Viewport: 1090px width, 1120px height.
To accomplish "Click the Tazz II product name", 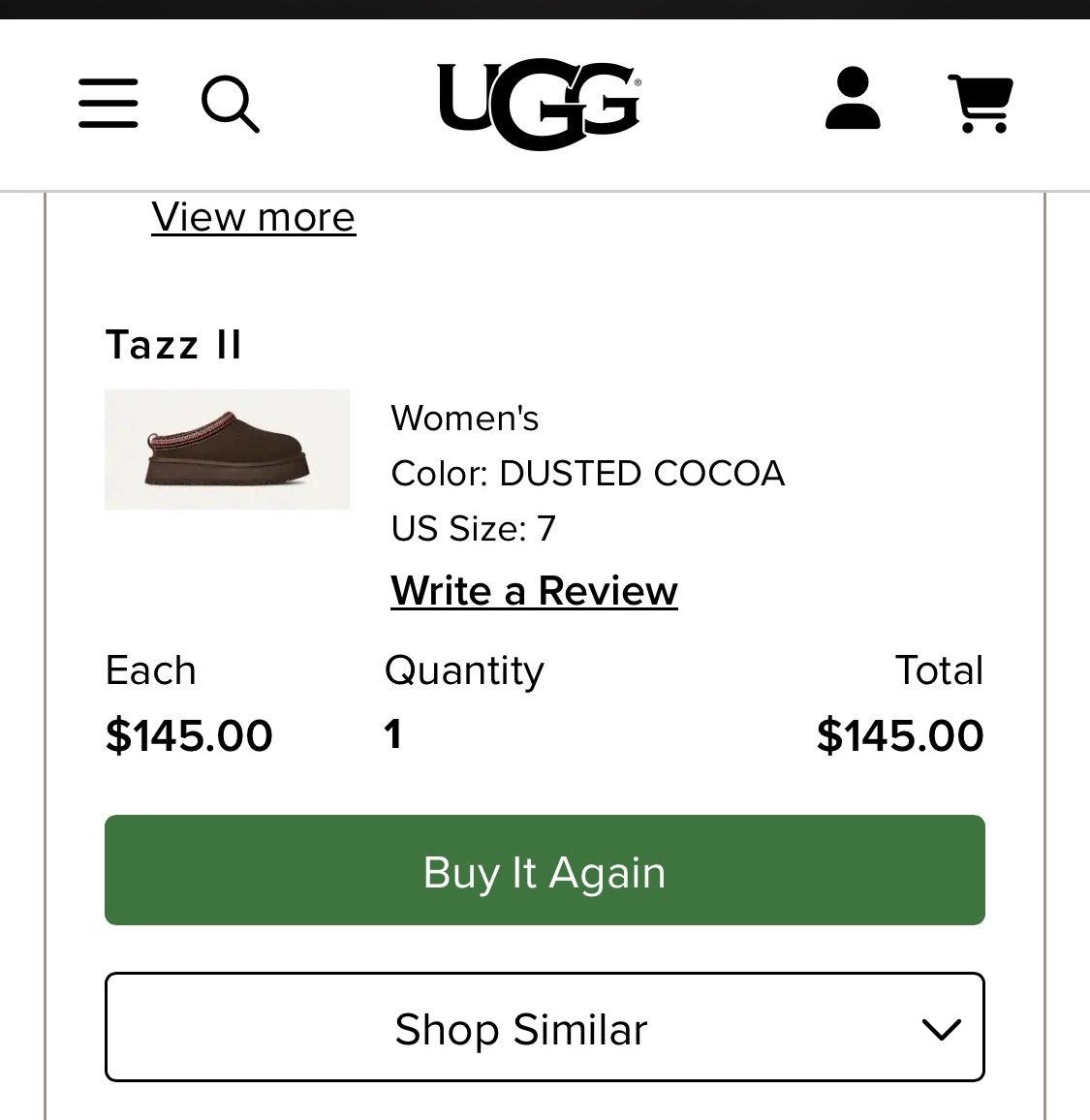I will pos(173,344).
